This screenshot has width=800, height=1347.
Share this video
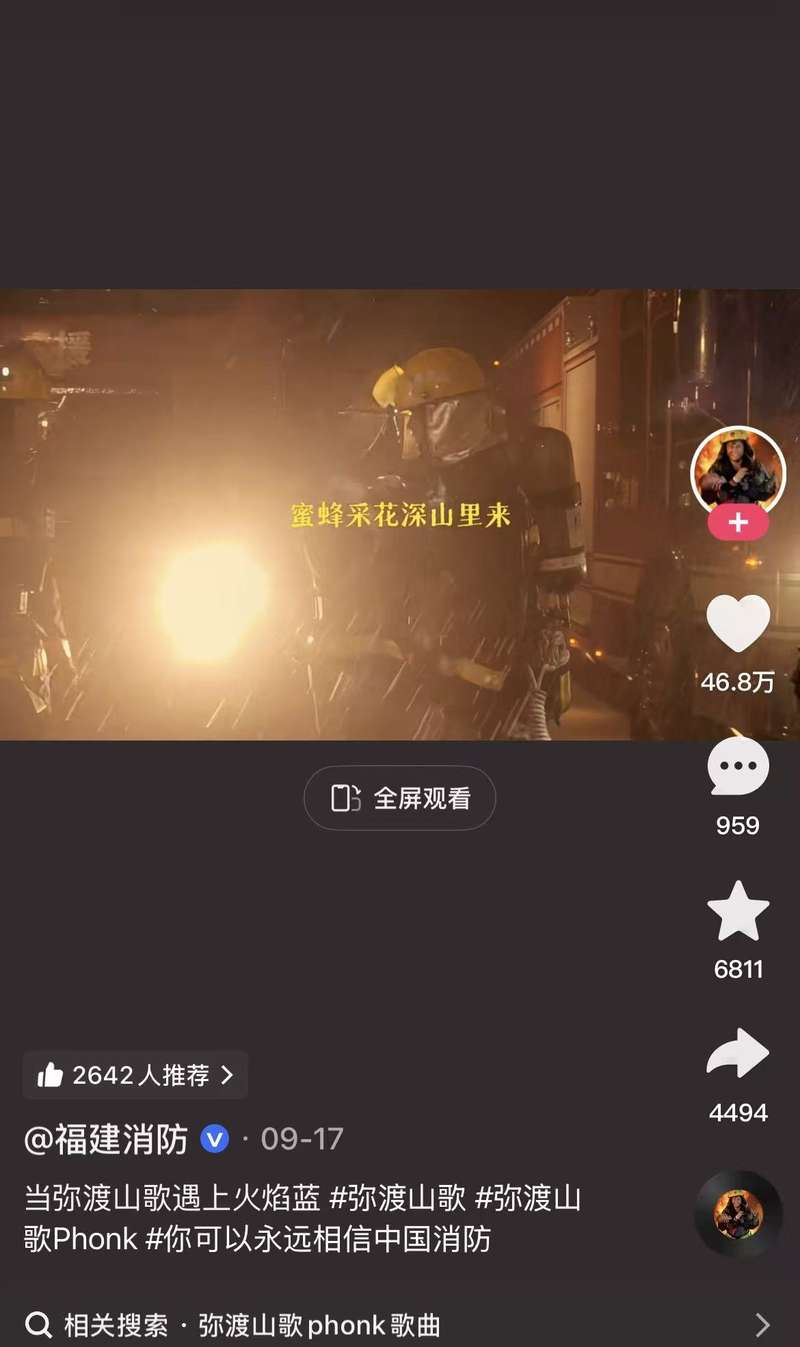coord(738,1055)
